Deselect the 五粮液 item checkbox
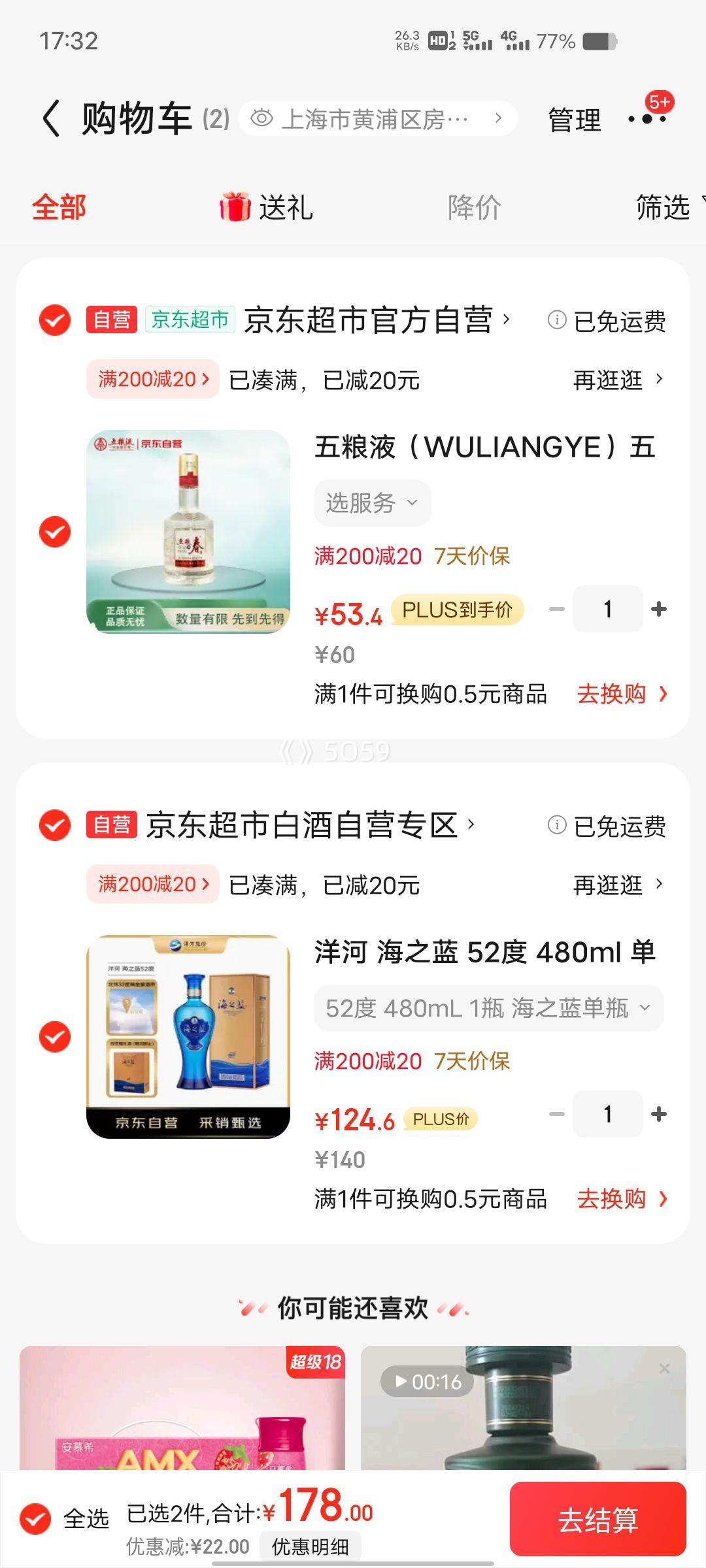The image size is (706, 1568). click(x=54, y=531)
